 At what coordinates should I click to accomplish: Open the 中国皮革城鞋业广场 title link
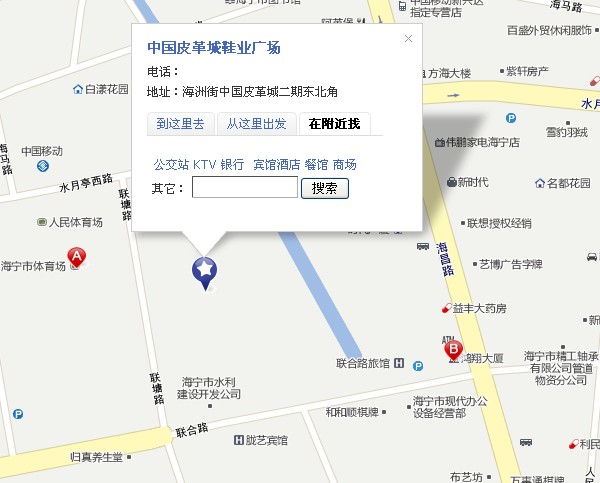pos(214,47)
